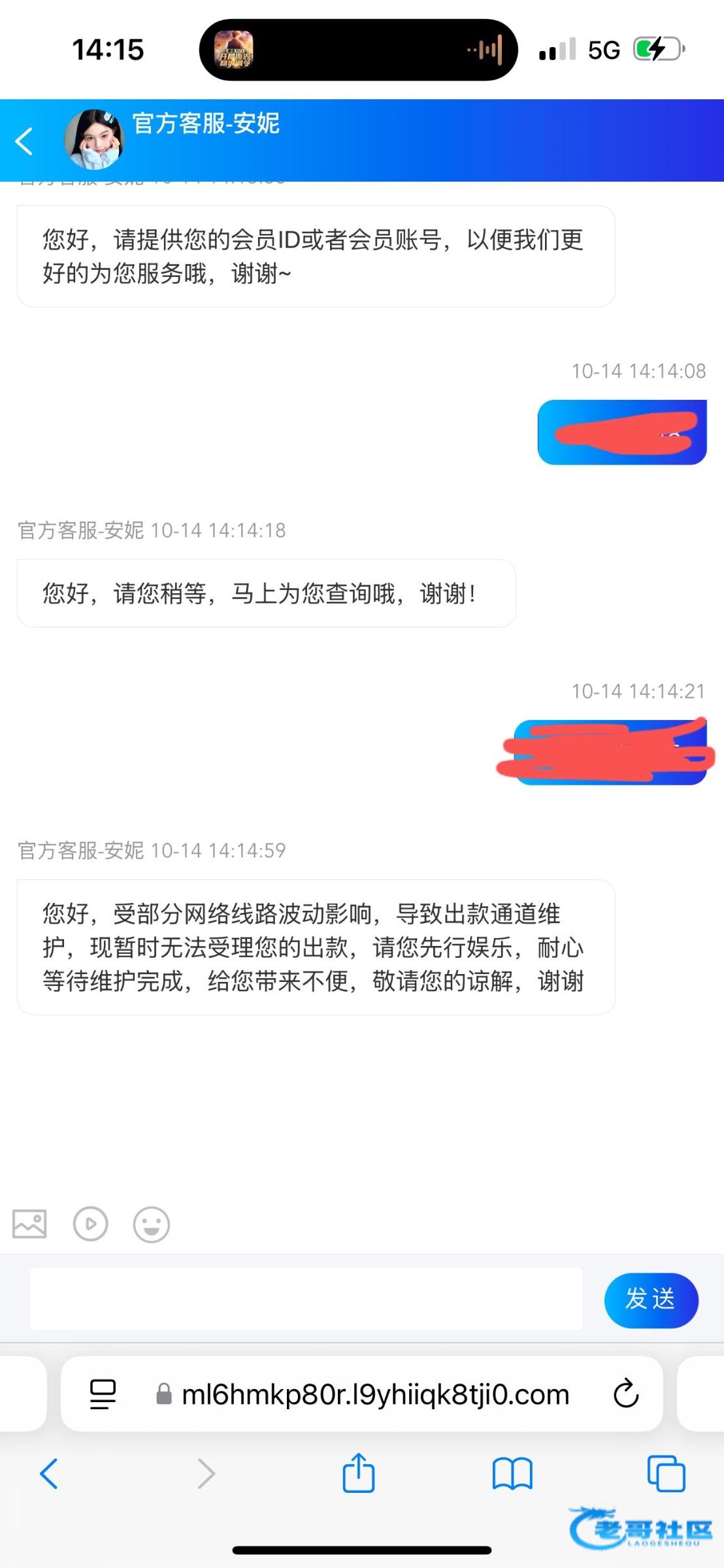Navigate back in Safari toolbar
Image resolution: width=724 pixels, height=1568 pixels.
tap(49, 1474)
